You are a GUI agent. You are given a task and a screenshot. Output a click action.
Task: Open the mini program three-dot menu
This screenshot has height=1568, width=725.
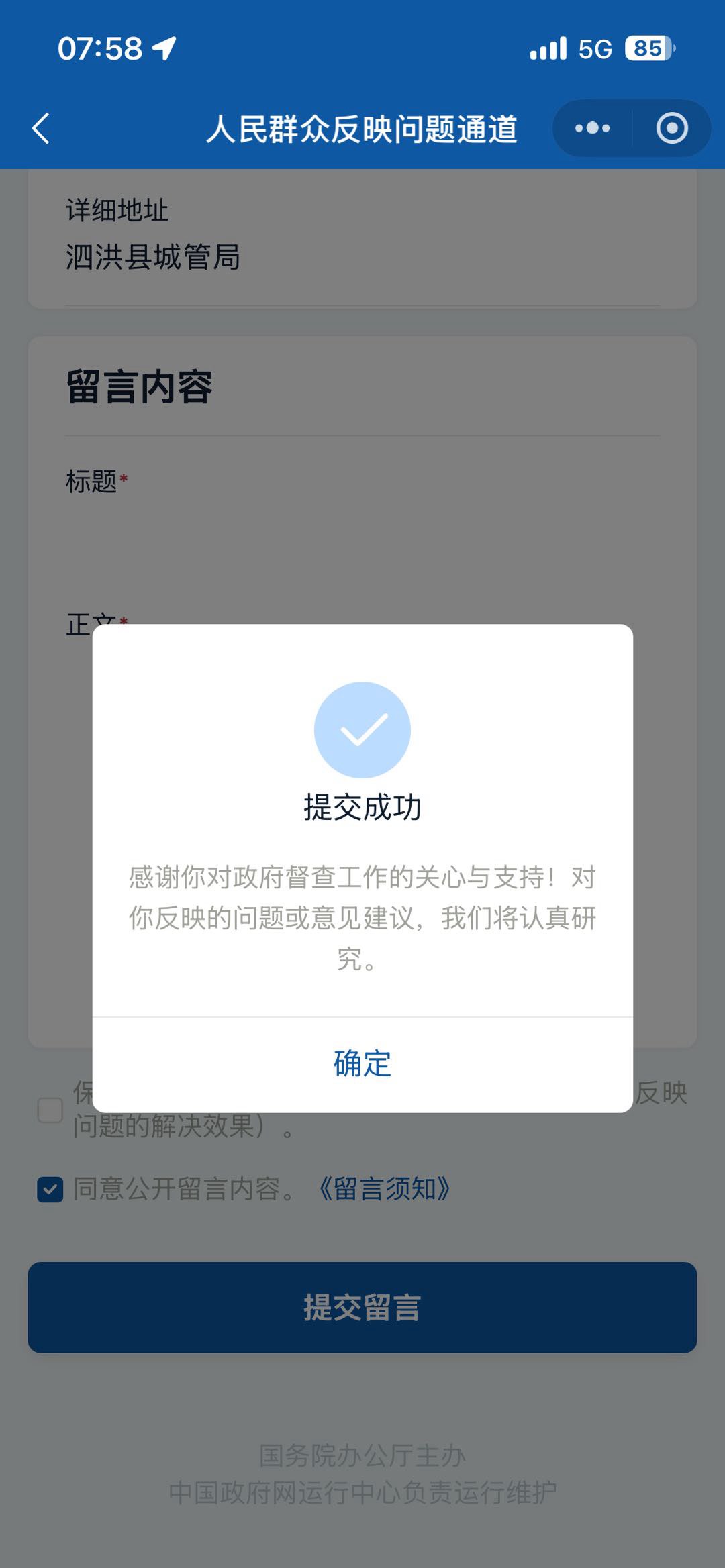pyautogui.click(x=592, y=128)
